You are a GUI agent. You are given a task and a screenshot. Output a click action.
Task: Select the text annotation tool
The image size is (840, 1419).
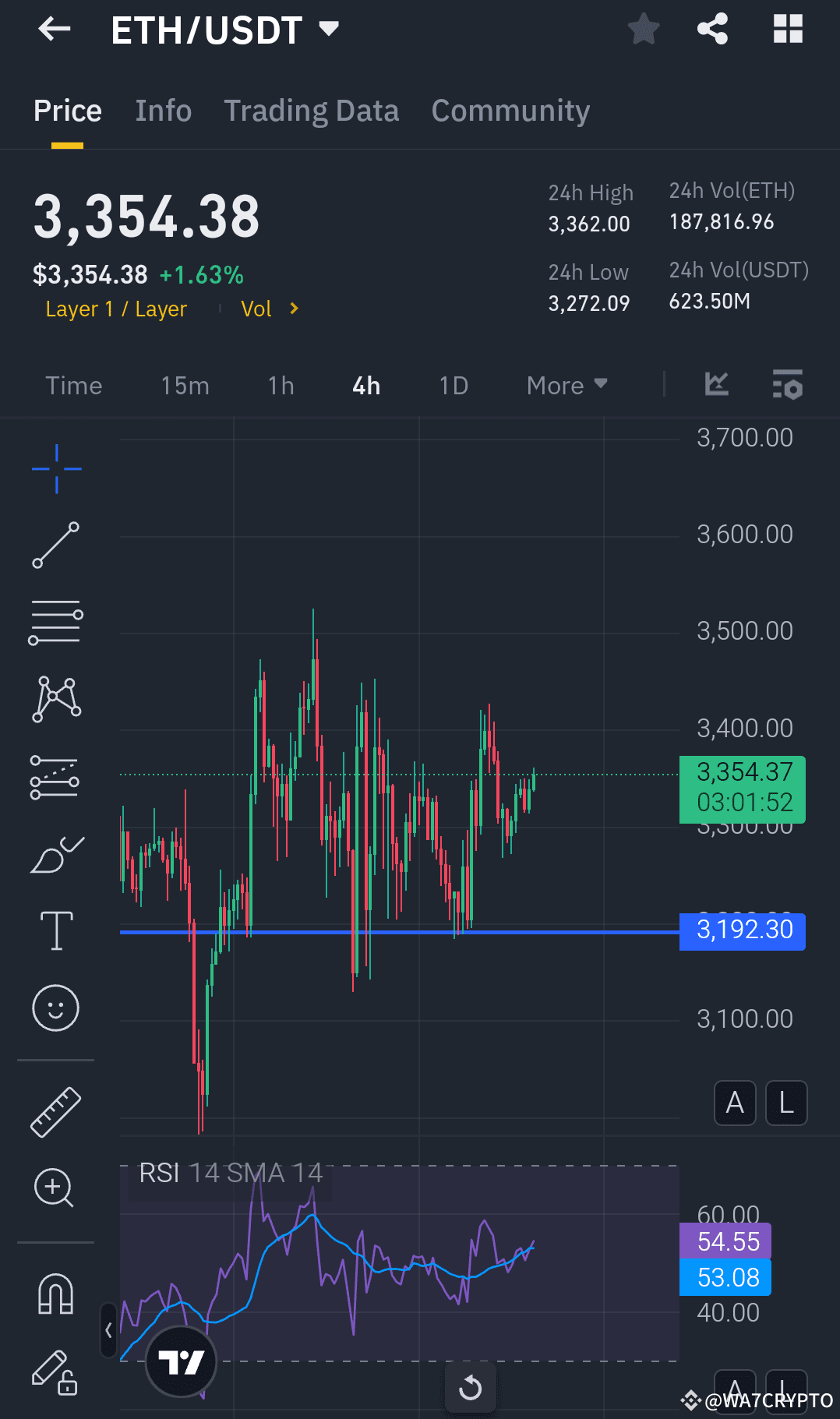click(x=56, y=929)
